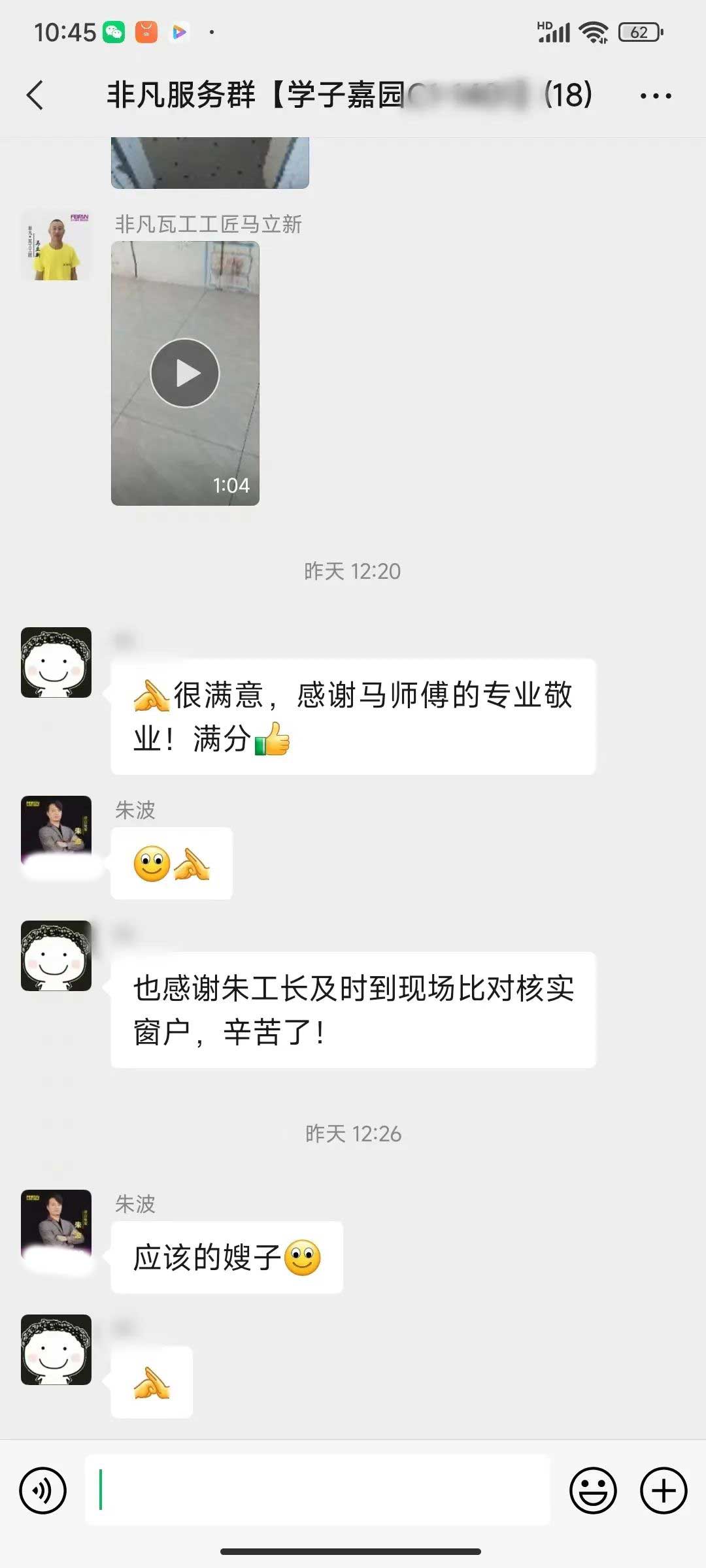Go back from the group chat

click(35, 95)
